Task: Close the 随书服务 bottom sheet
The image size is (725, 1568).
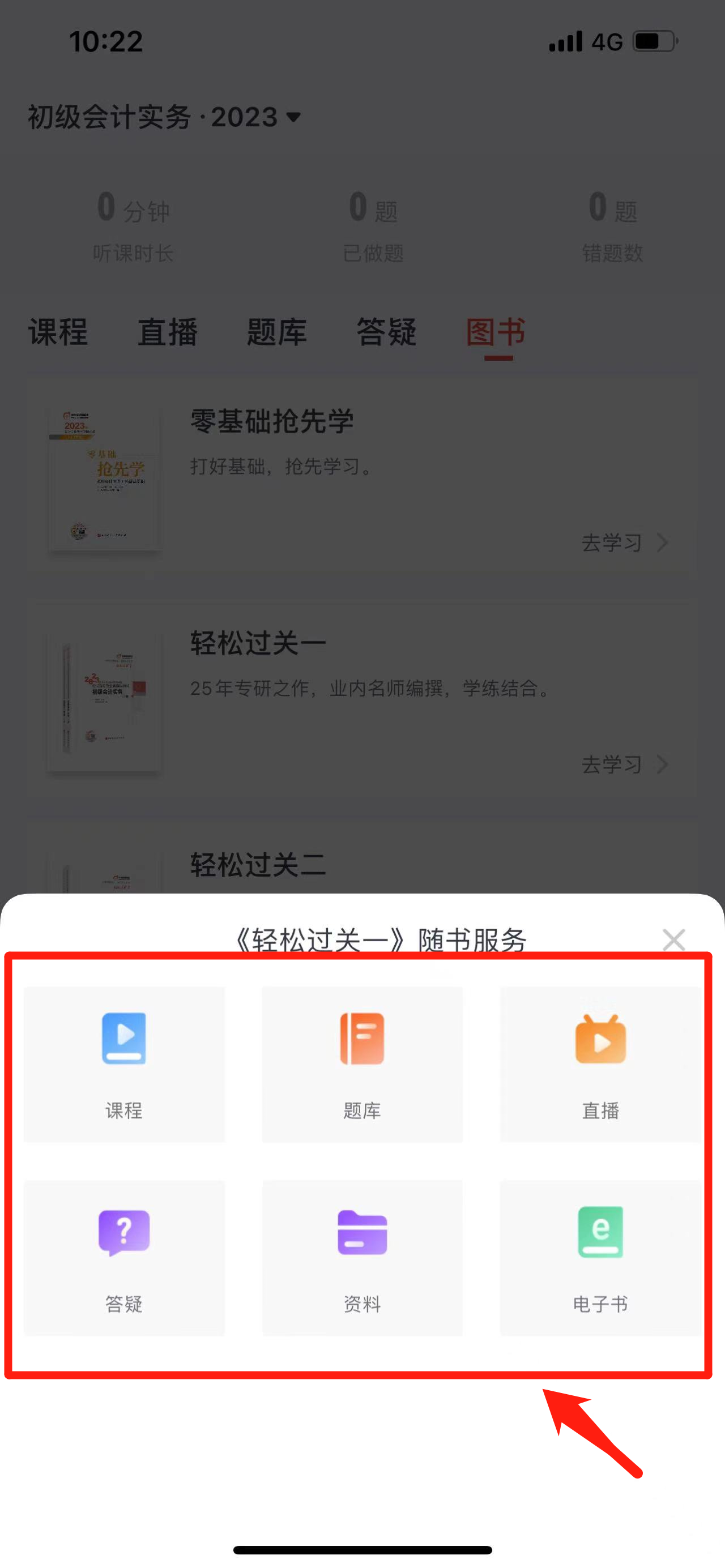Action: (673, 939)
